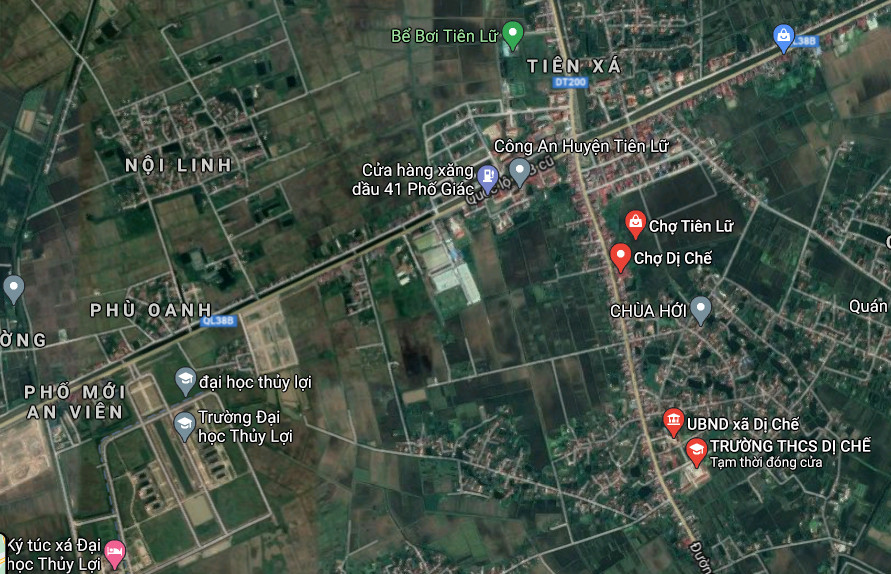
Task: Open the Trường Đại học Thủy Lợi marker
Action: point(184,425)
